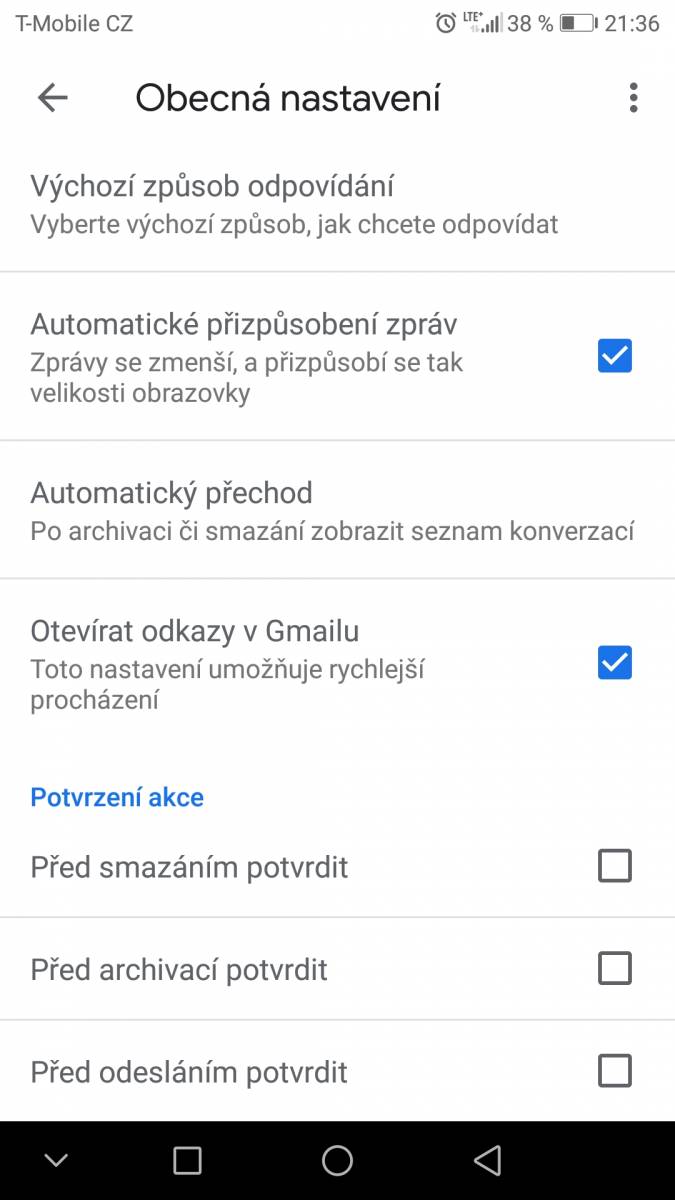Turn on Před odesláním potvrdit
This screenshot has width=675, height=1200.
614,1072
